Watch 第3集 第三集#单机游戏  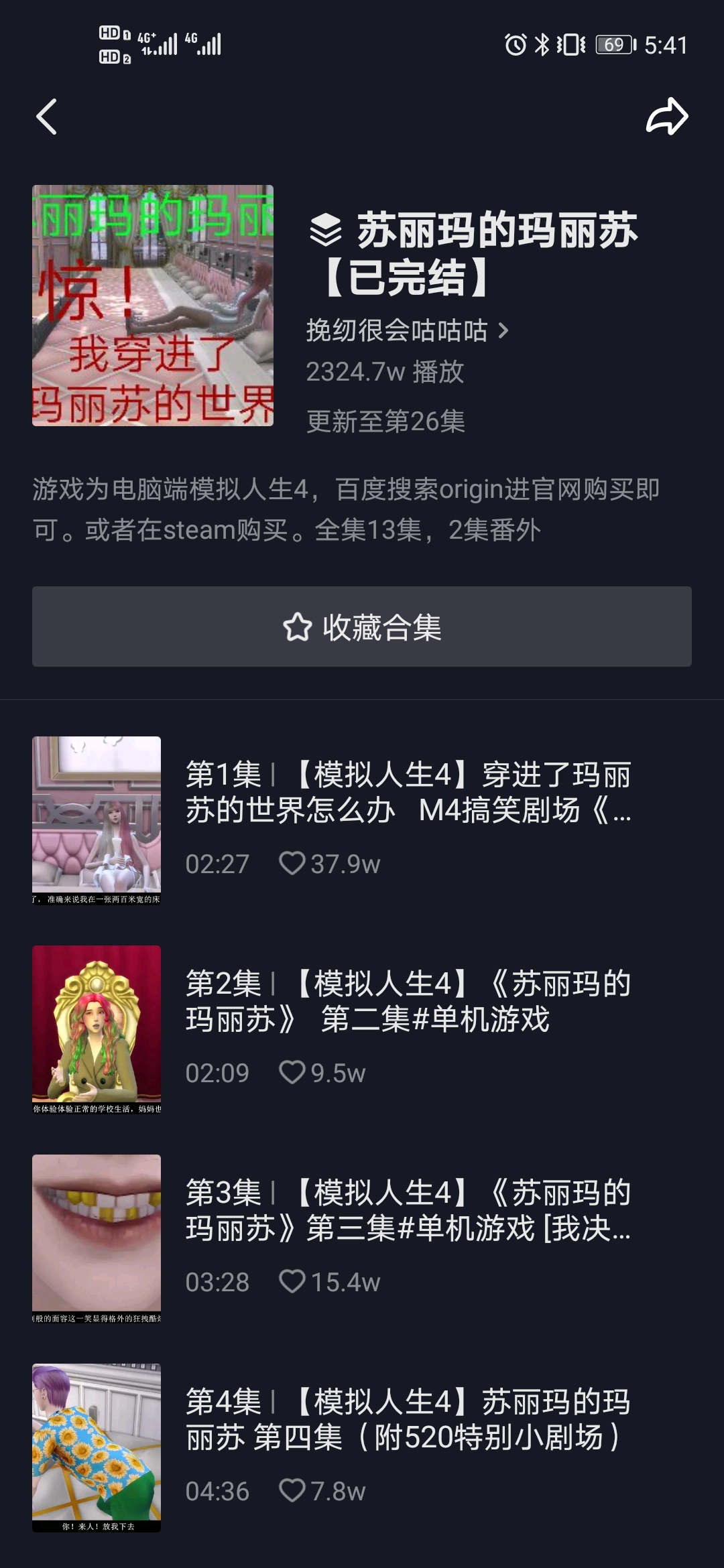[408, 1211]
